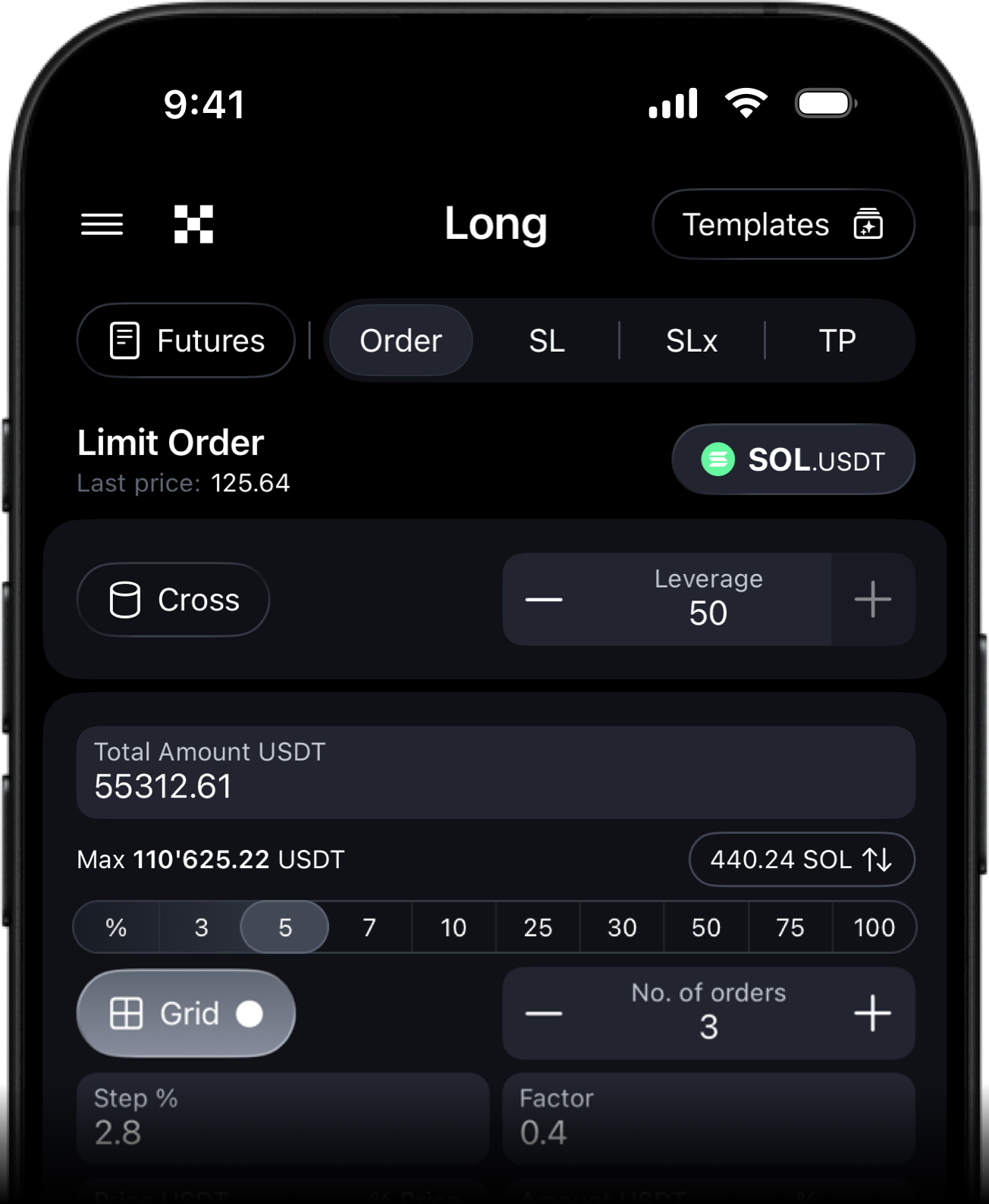Edit the Total Amount USDT field
Viewport: 989px width, 1204px height.
click(x=496, y=773)
